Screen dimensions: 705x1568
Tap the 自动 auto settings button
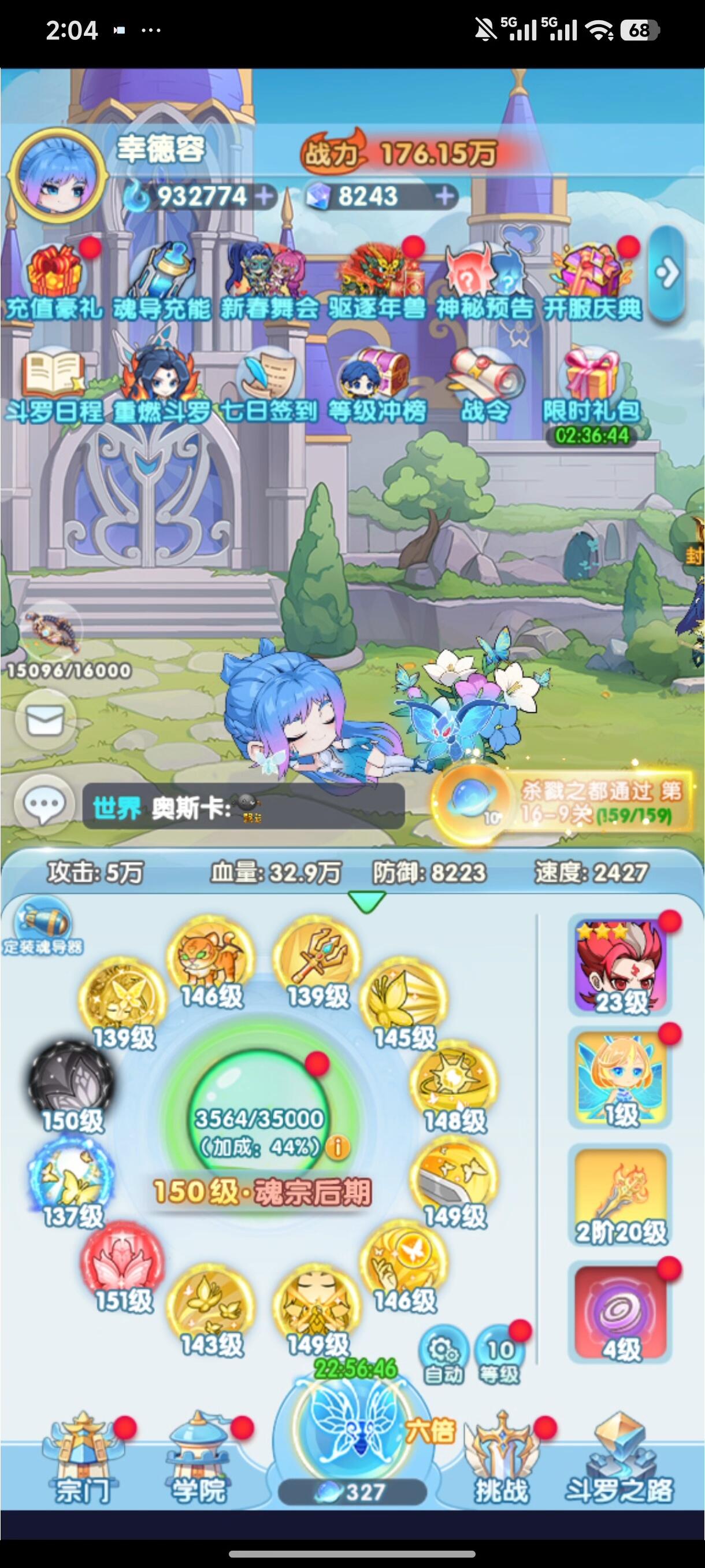pos(444,1357)
